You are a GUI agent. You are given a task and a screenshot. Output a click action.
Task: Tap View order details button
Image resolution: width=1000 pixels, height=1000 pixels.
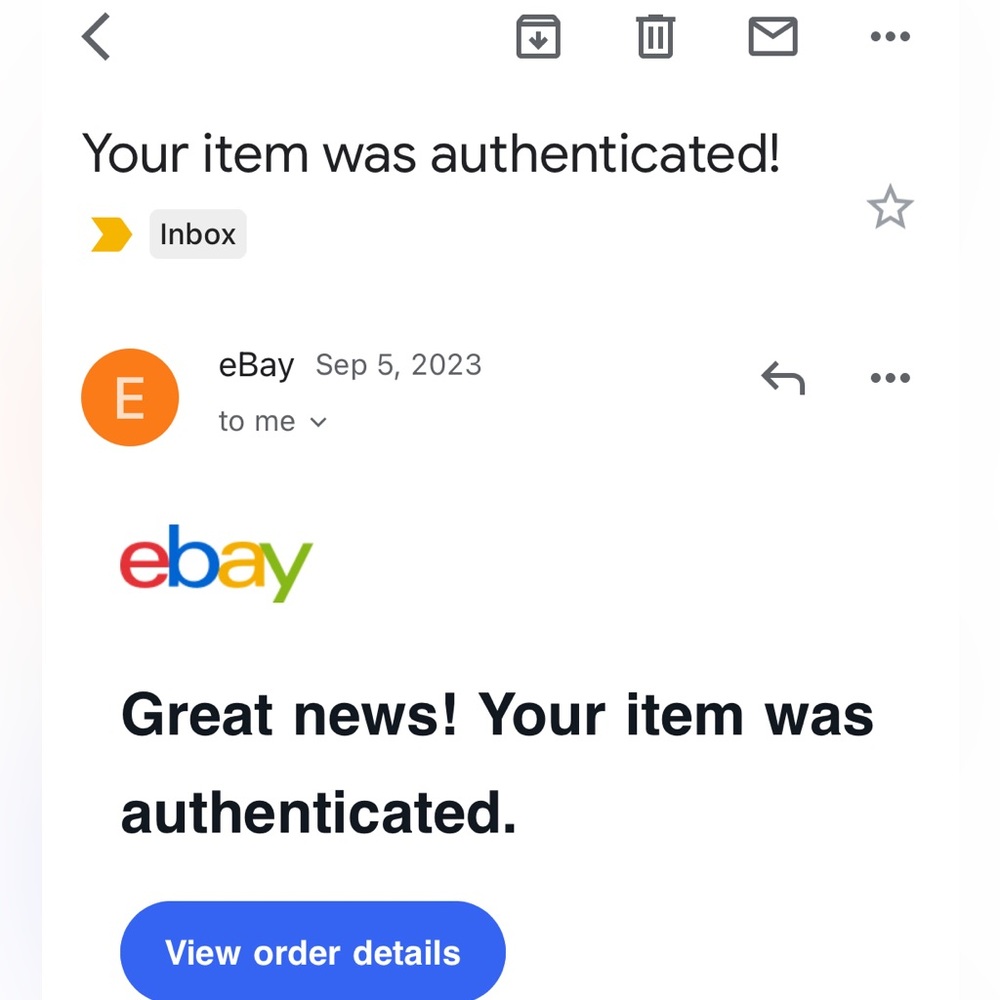point(313,952)
